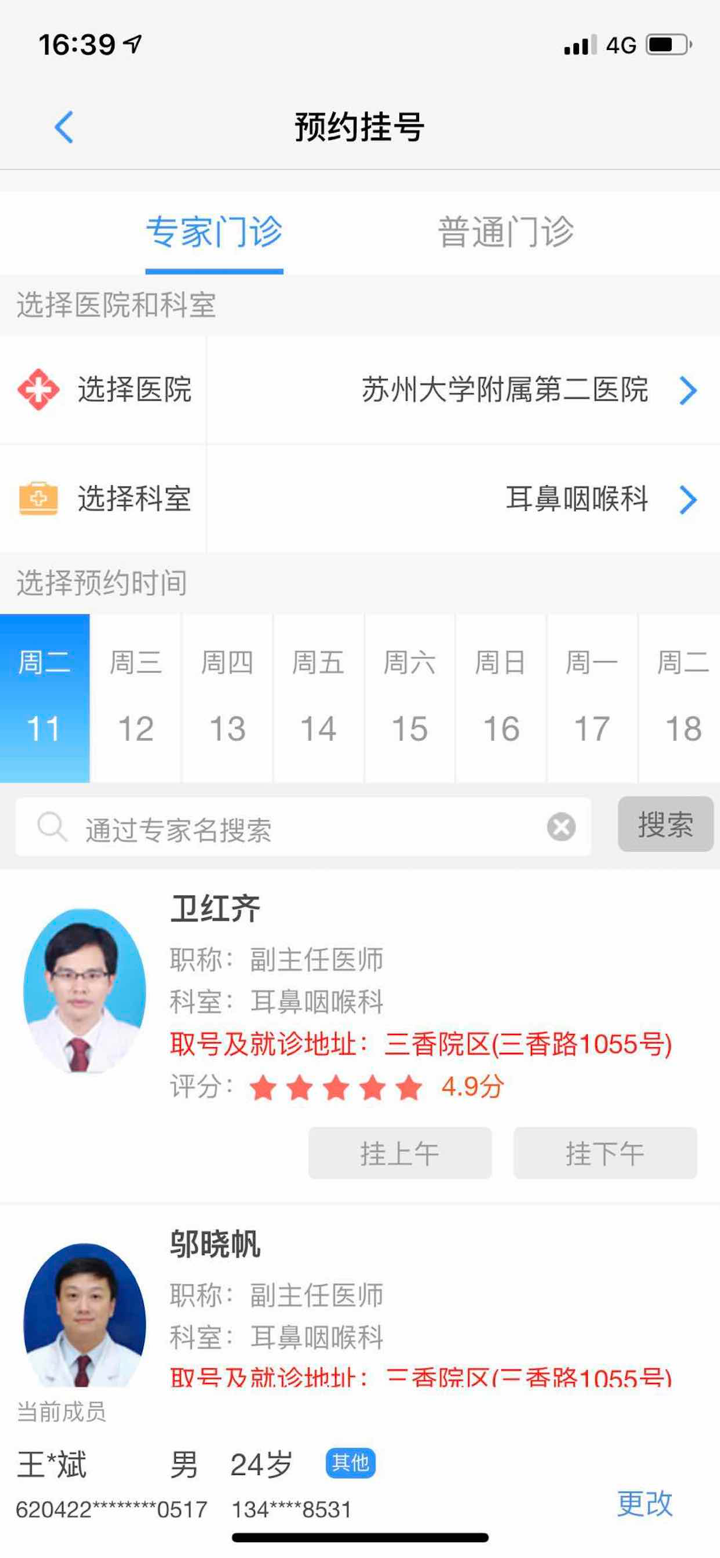Click the magnifier icon in the search bar
The image size is (720, 1558).
50,826
